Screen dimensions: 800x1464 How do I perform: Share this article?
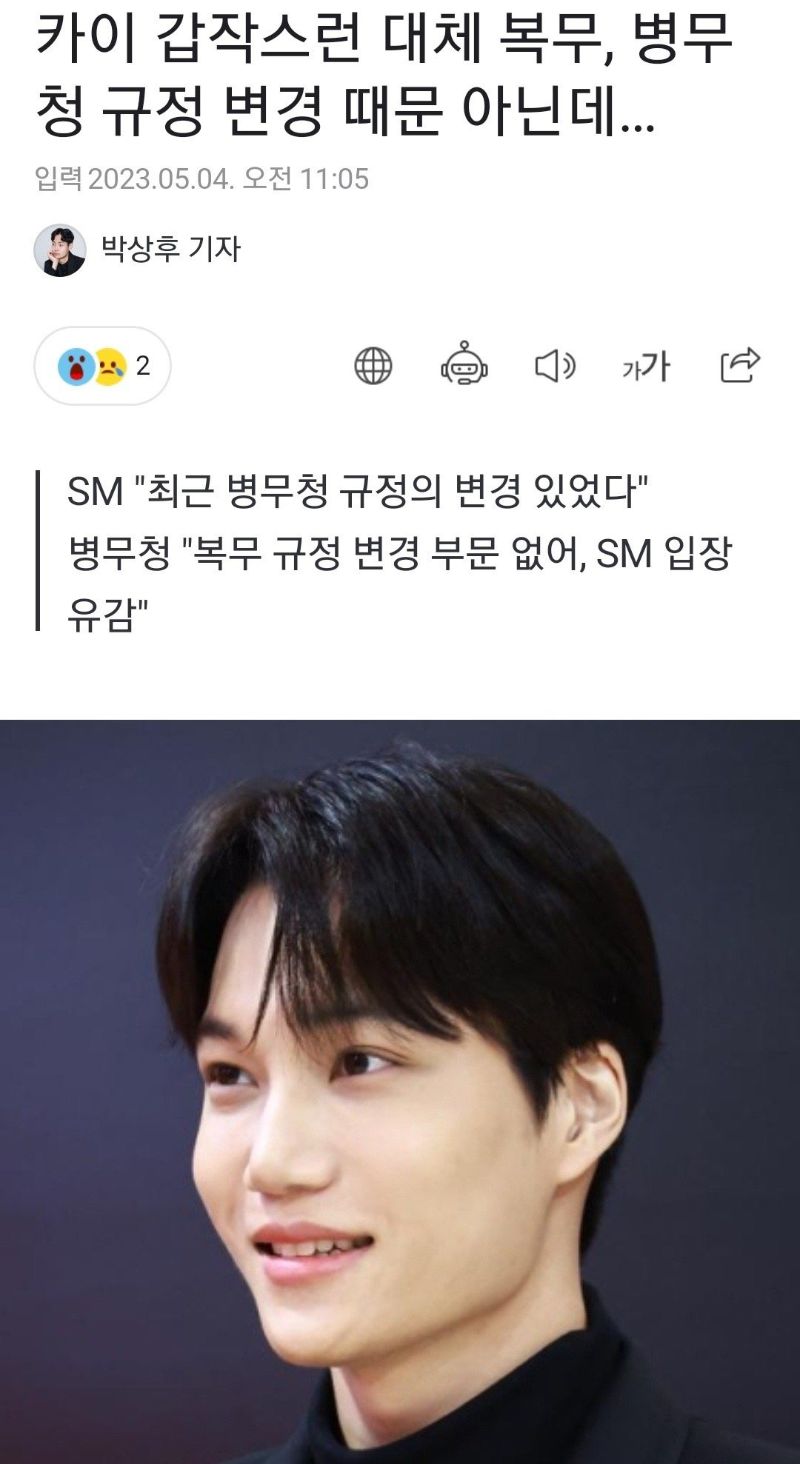[x=740, y=366]
